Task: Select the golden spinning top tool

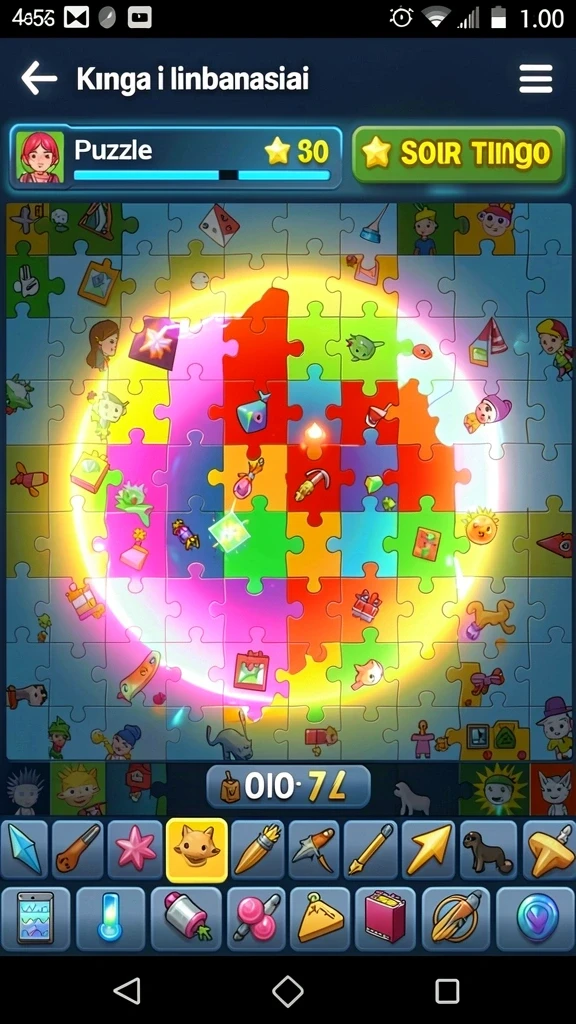Action: click(x=549, y=849)
